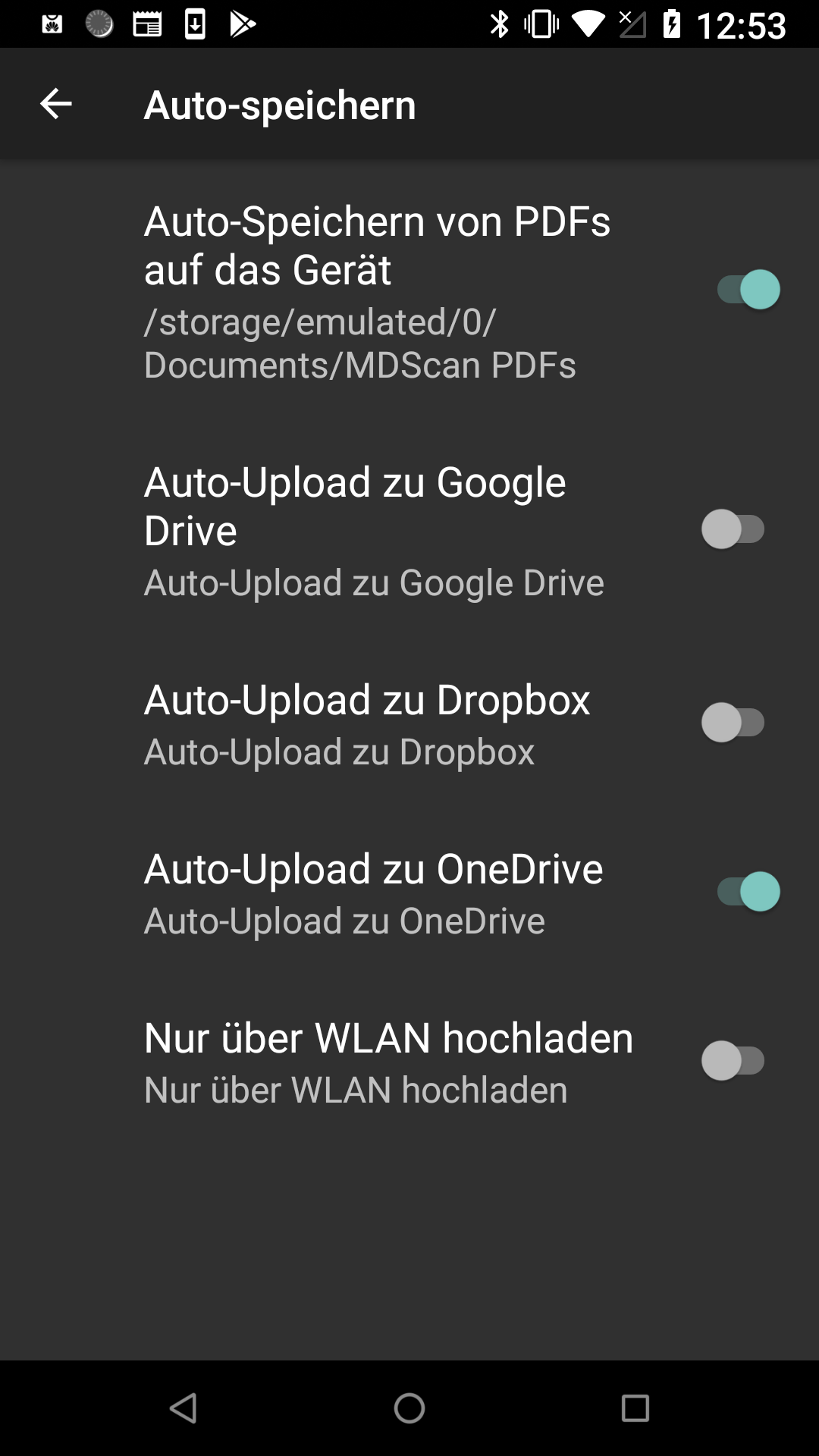Screen dimensions: 819x1456
Task: Tap the Wi-Fi icon in the status bar
Action: click(588, 25)
